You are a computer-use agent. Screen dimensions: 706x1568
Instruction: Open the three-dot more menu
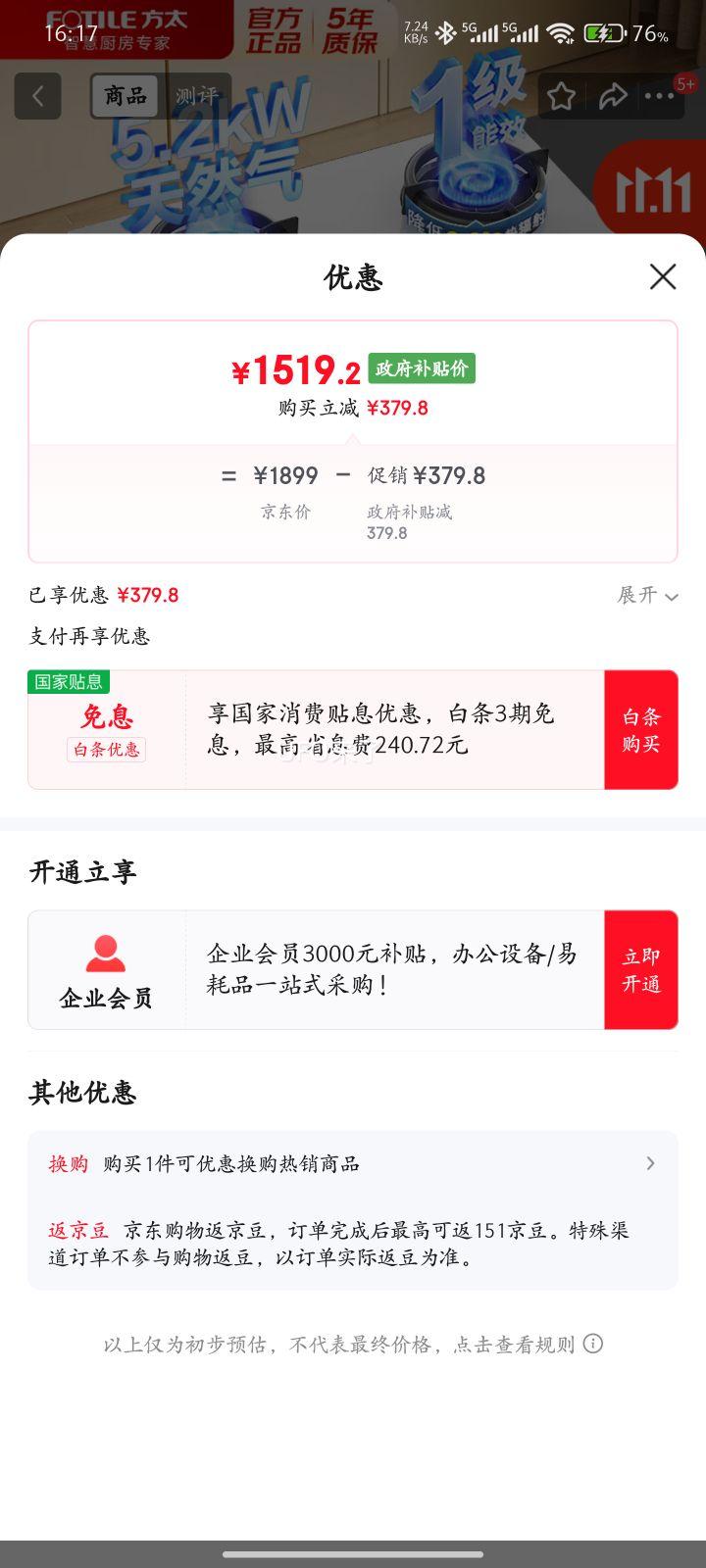659,96
